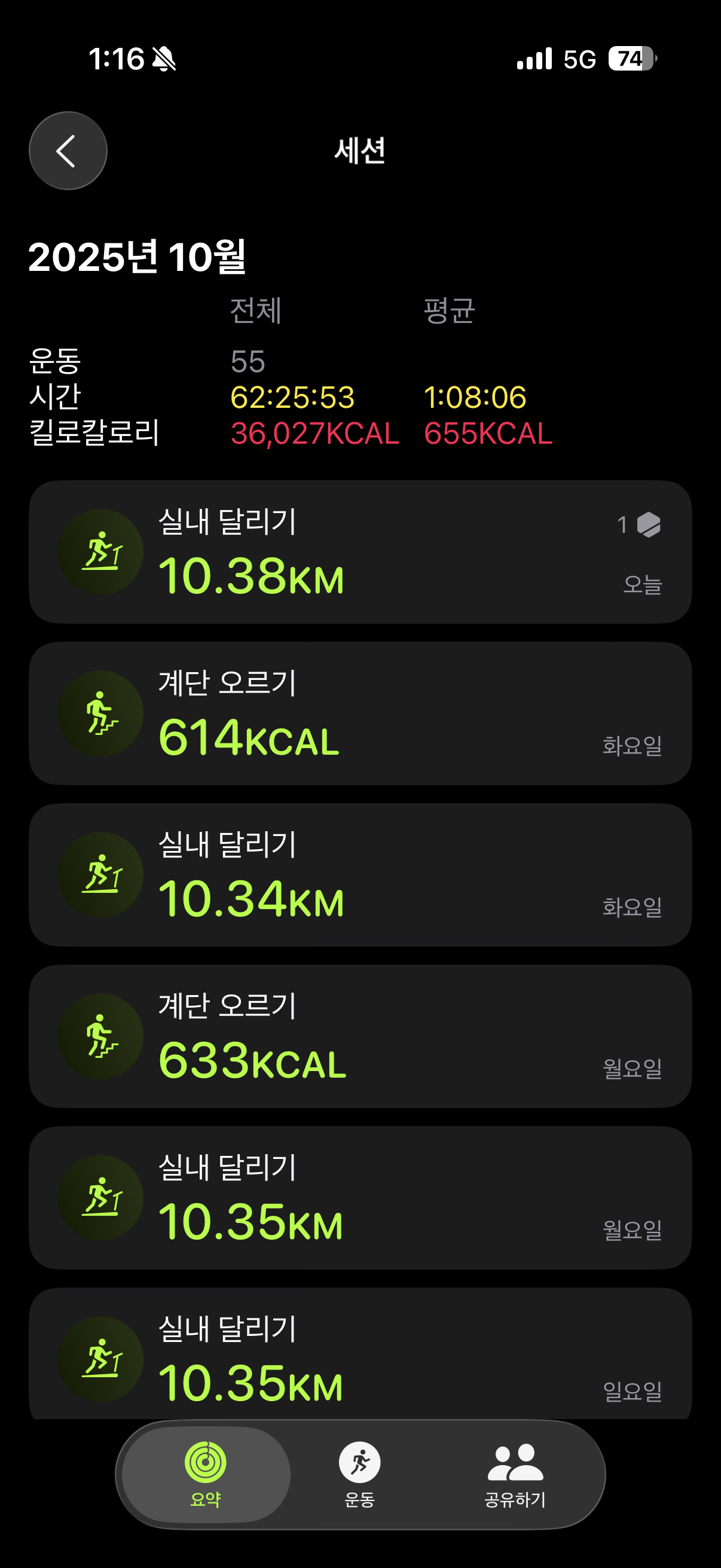Open the 633KCAL 계단 오르기 session
The height and width of the screenshot is (1568, 721).
coord(360,1036)
